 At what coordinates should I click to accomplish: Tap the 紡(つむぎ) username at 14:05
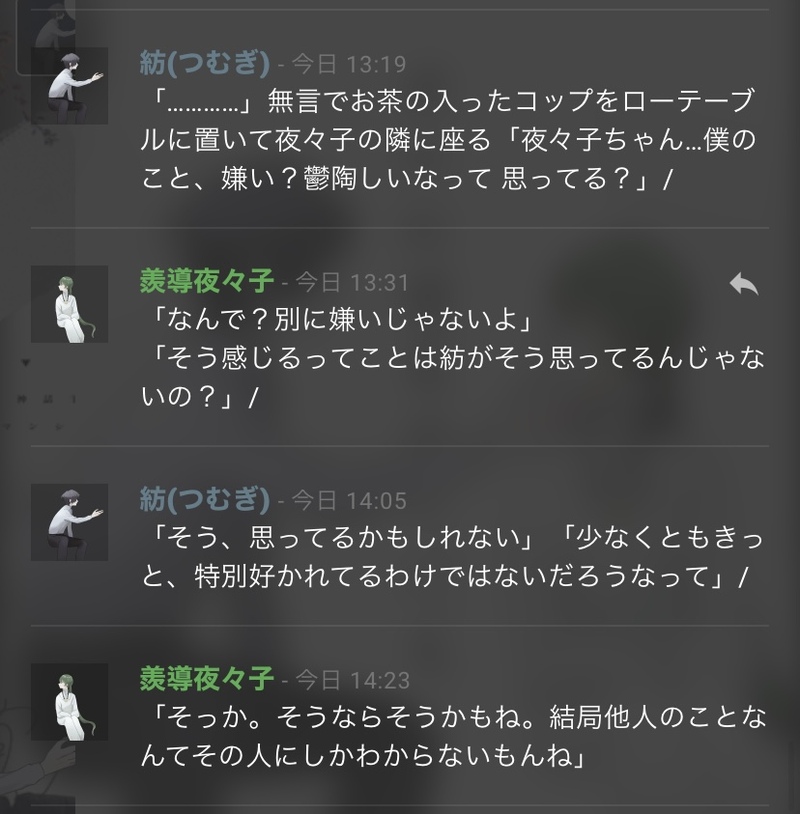click(x=204, y=499)
